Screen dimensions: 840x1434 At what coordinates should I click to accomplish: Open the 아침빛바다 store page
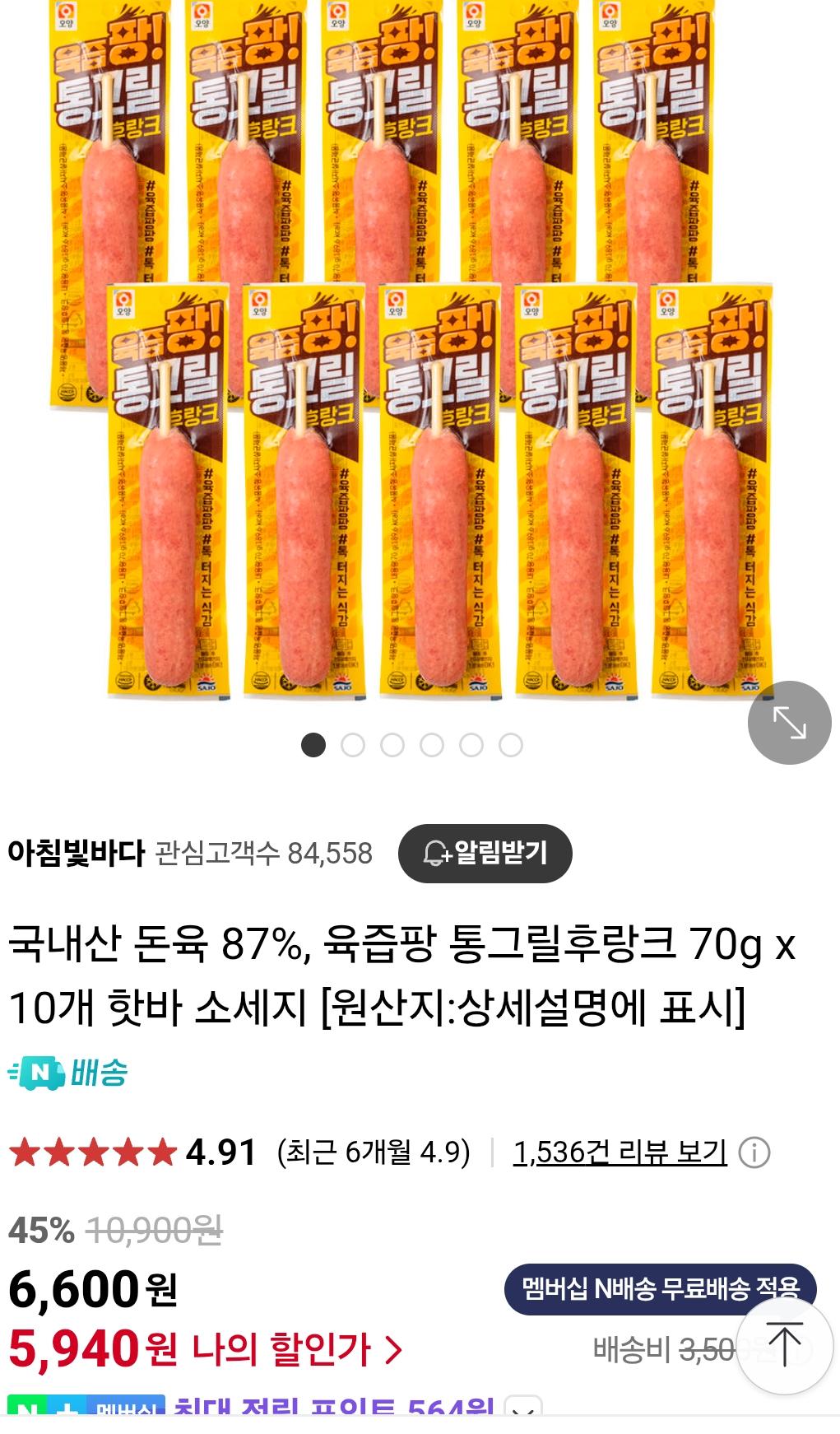[x=76, y=853]
